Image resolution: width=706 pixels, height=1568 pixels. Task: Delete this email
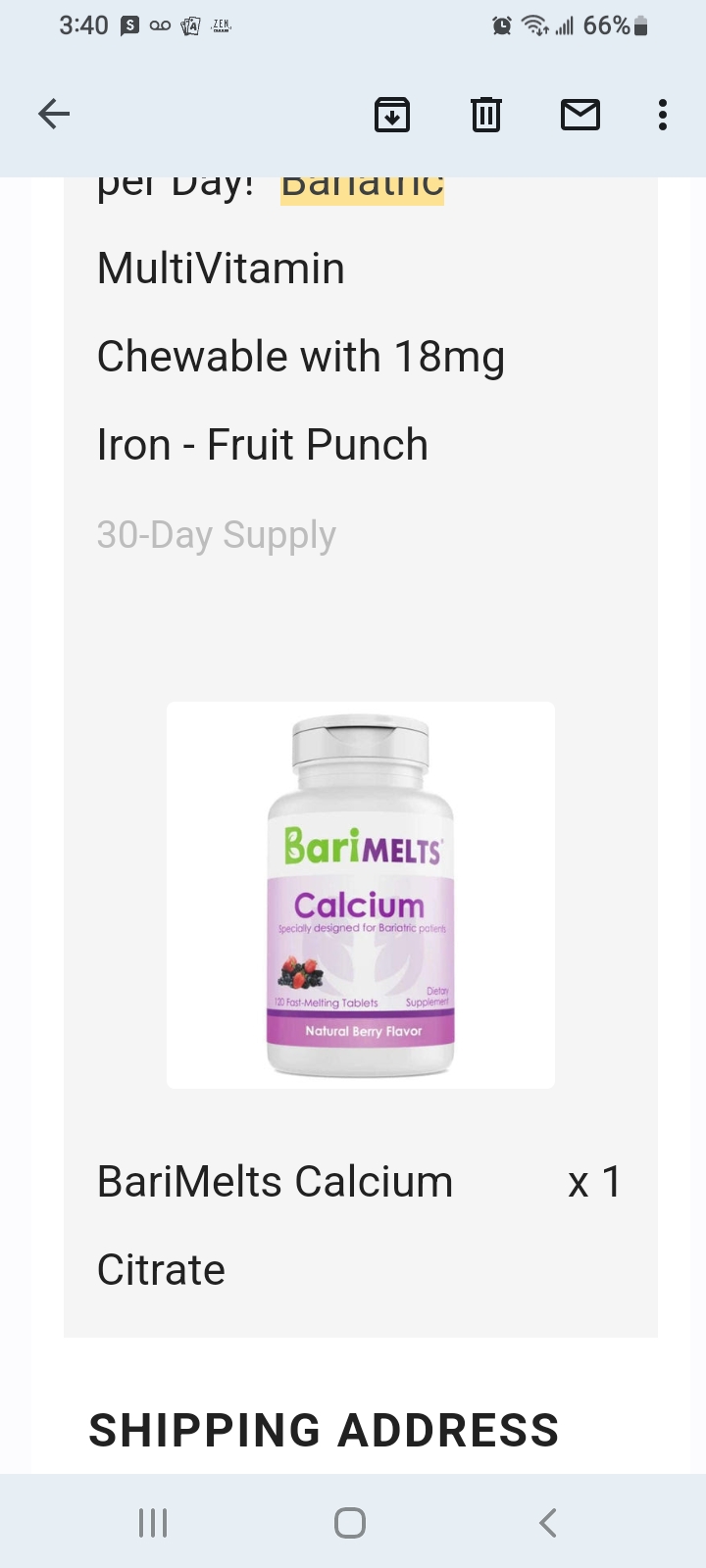point(486,115)
